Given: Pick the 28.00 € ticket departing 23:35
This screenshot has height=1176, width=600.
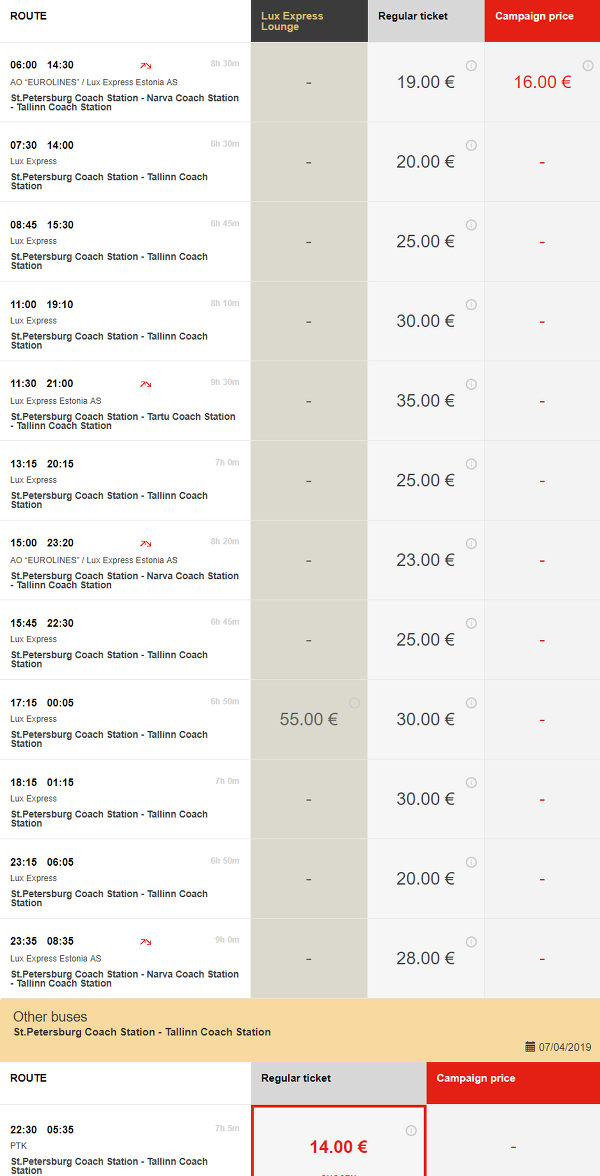Looking at the screenshot, I should (426, 958).
